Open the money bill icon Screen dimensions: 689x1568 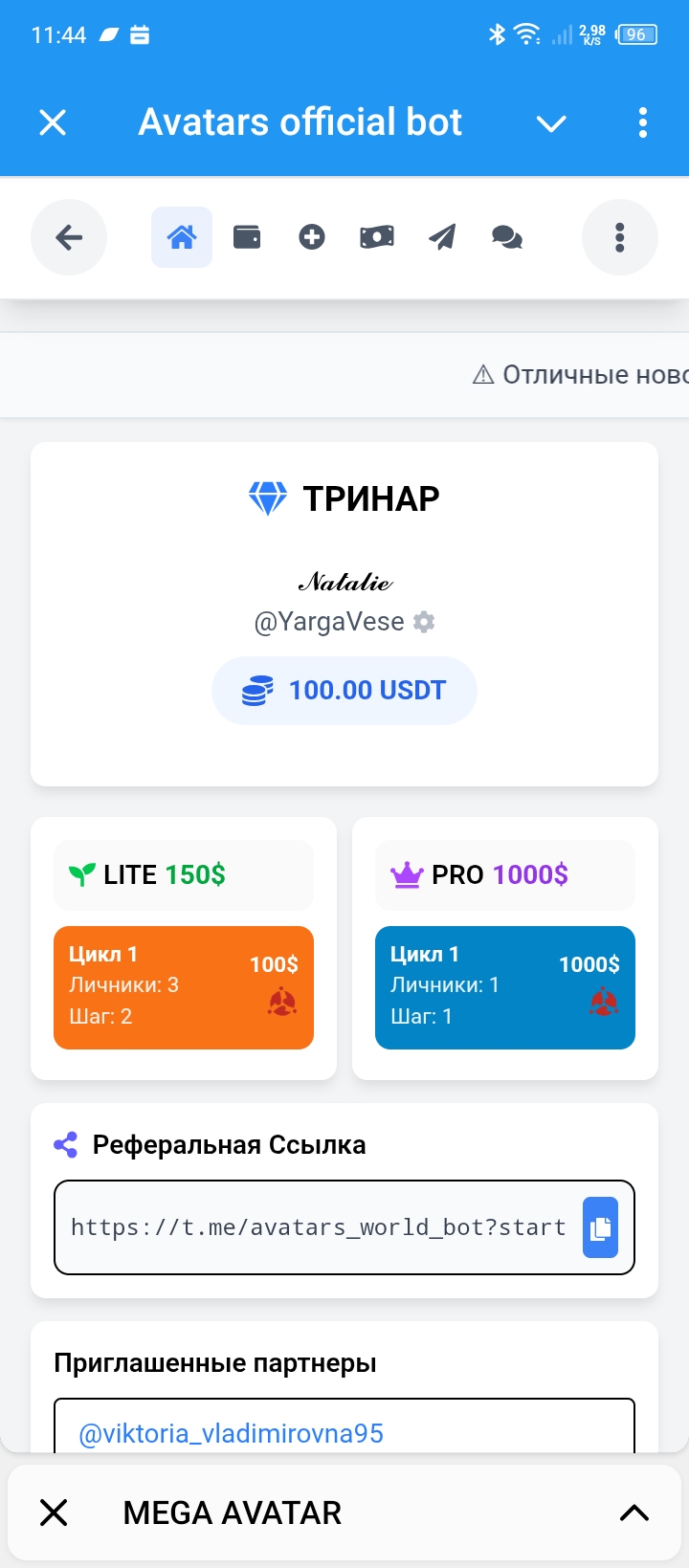(377, 237)
